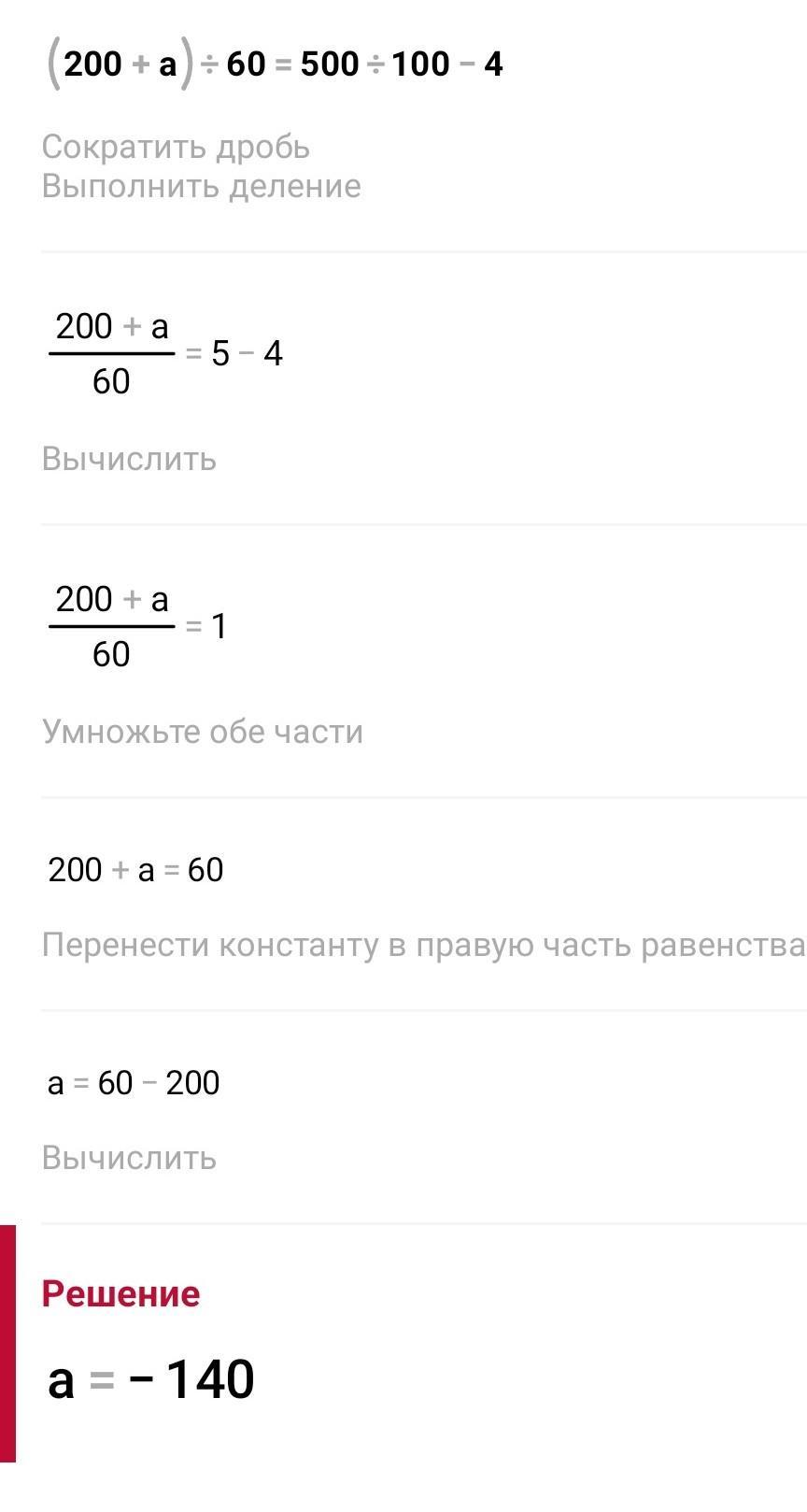Expand the 'Вычислить' step under 5 − 4
This screenshot has width=807, height=1512.
[129, 459]
